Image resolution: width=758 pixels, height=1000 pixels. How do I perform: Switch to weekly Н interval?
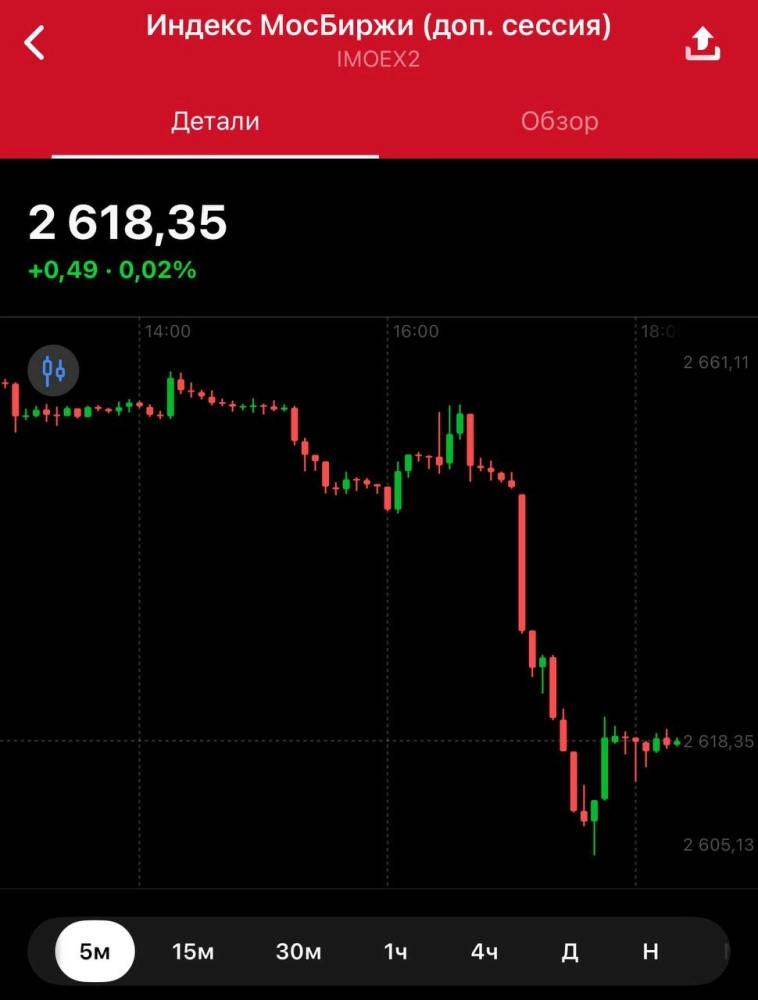(x=650, y=951)
